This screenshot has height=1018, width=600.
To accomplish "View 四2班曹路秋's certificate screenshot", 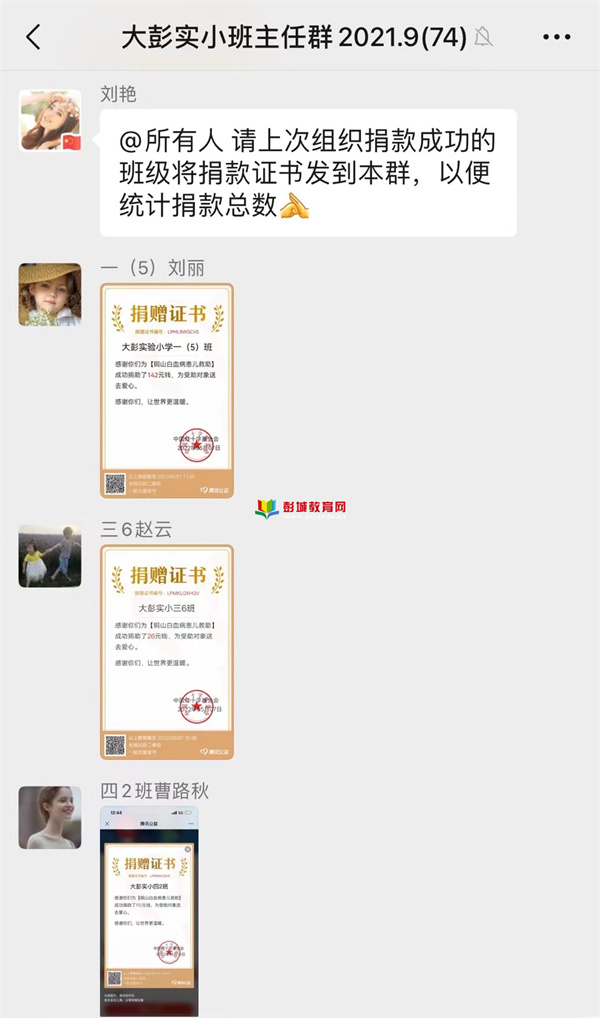I will 148,910.
